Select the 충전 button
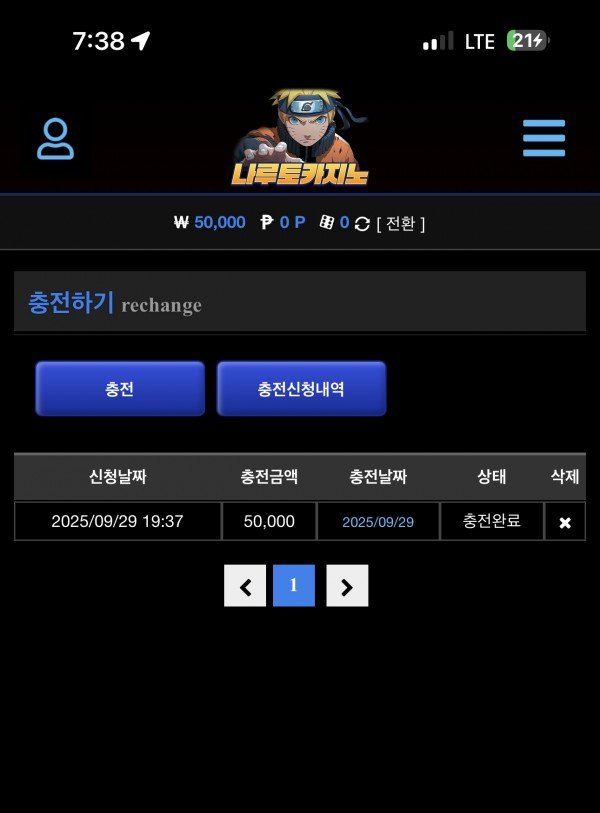The height and width of the screenshot is (813, 600). coord(120,389)
